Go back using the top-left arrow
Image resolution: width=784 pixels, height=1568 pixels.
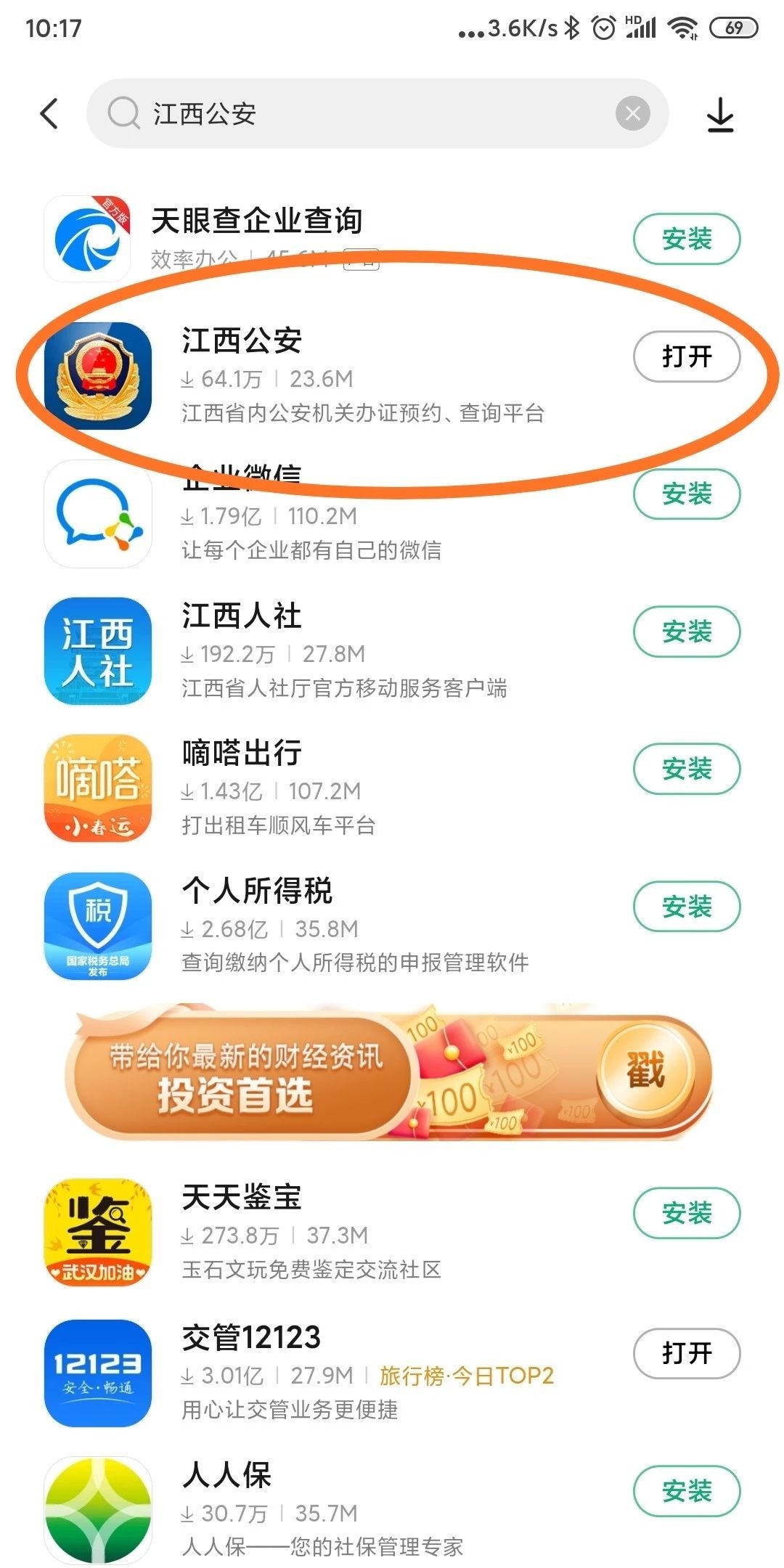pos(49,114)
